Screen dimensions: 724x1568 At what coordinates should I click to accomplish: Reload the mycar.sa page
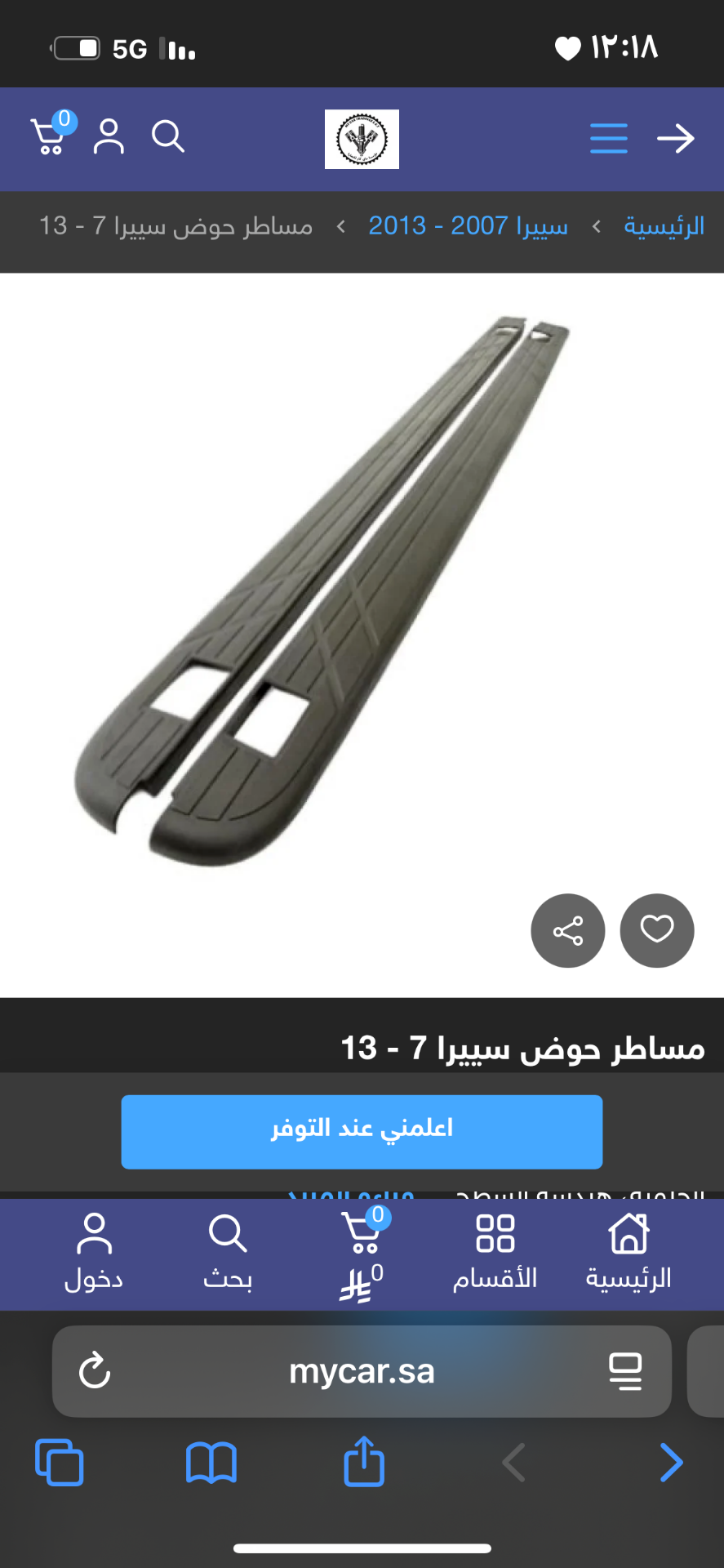point(95,1371)
